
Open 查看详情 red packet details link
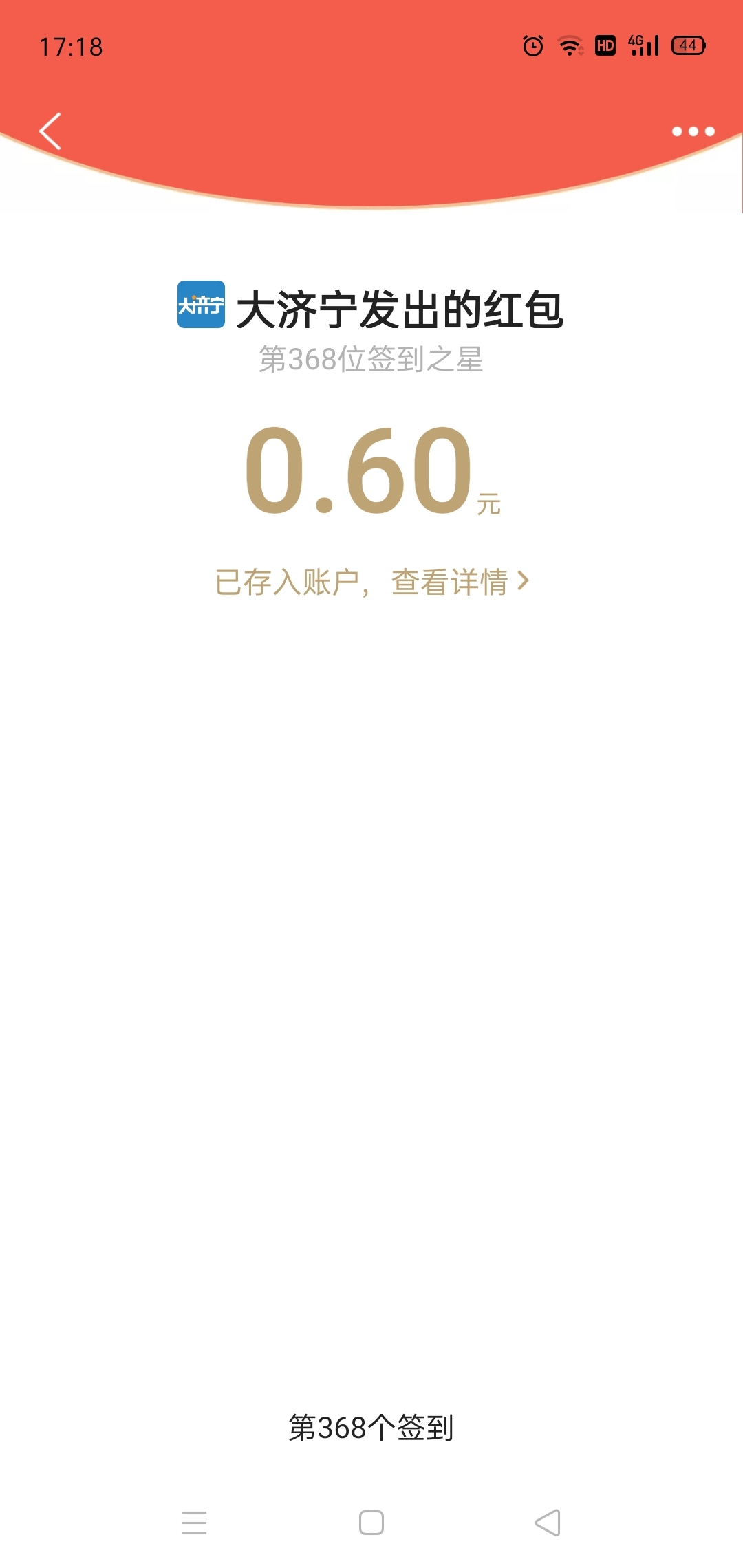pyautogui.click(x=459, y=582)
